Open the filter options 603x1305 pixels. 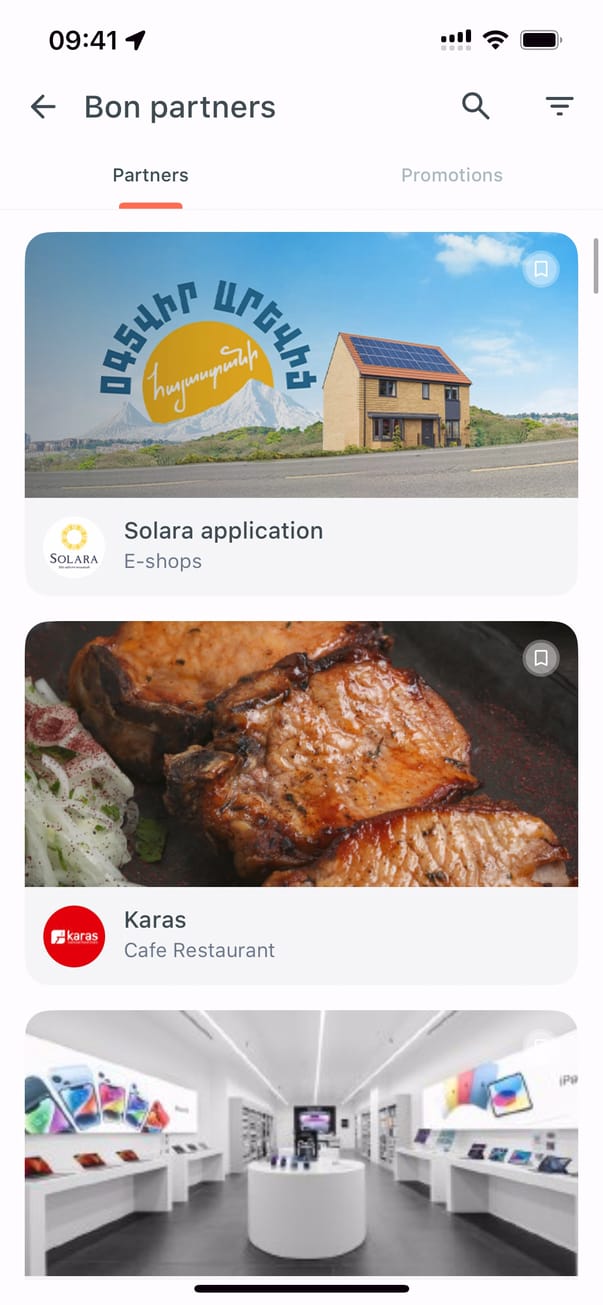coord(559,106)
